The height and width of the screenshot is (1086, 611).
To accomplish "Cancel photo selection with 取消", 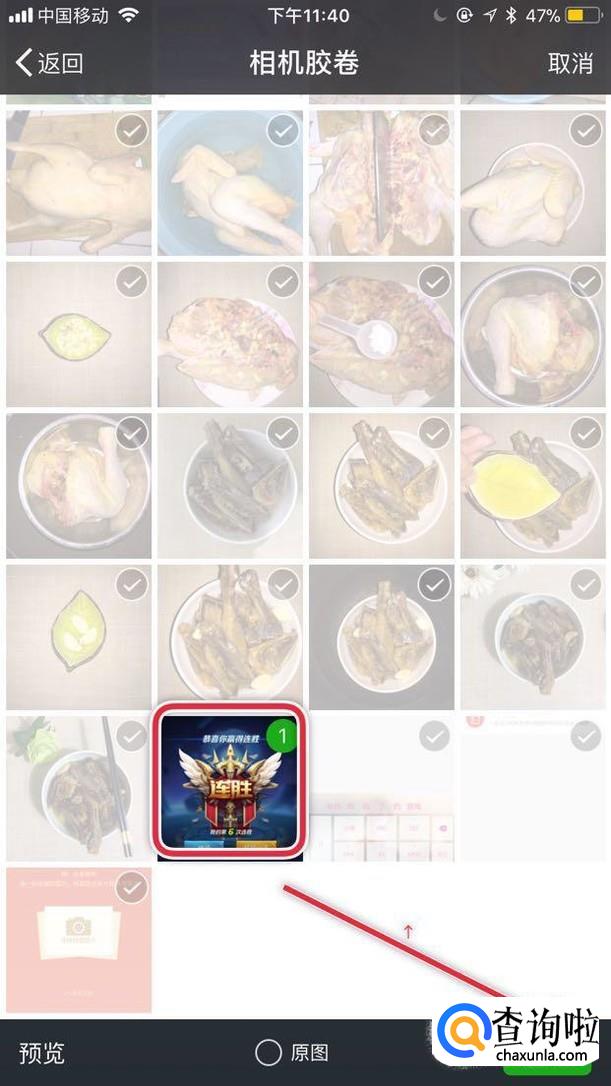I will click(570, 63).
